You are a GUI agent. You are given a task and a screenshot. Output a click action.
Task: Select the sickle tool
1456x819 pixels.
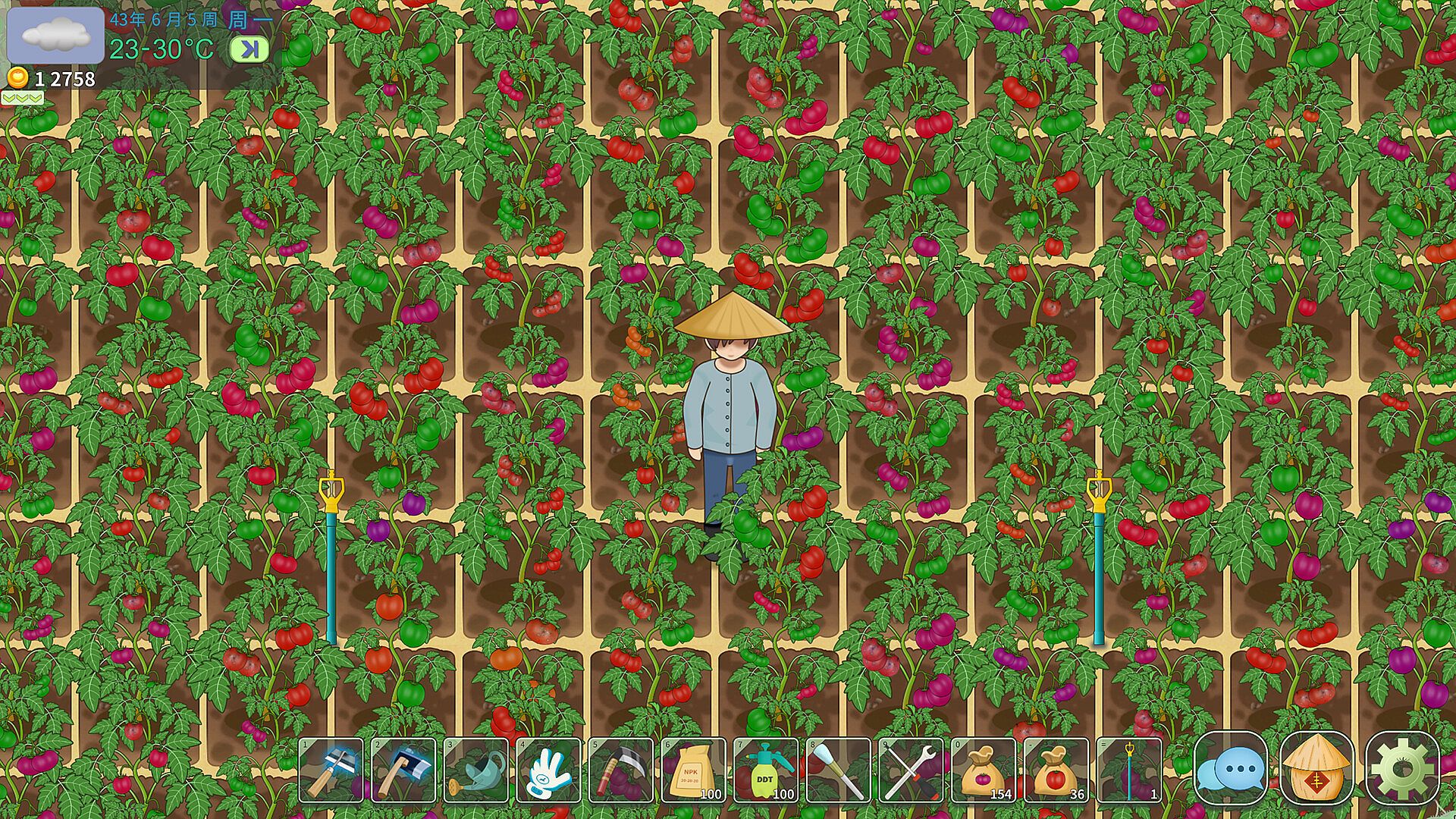621,770
